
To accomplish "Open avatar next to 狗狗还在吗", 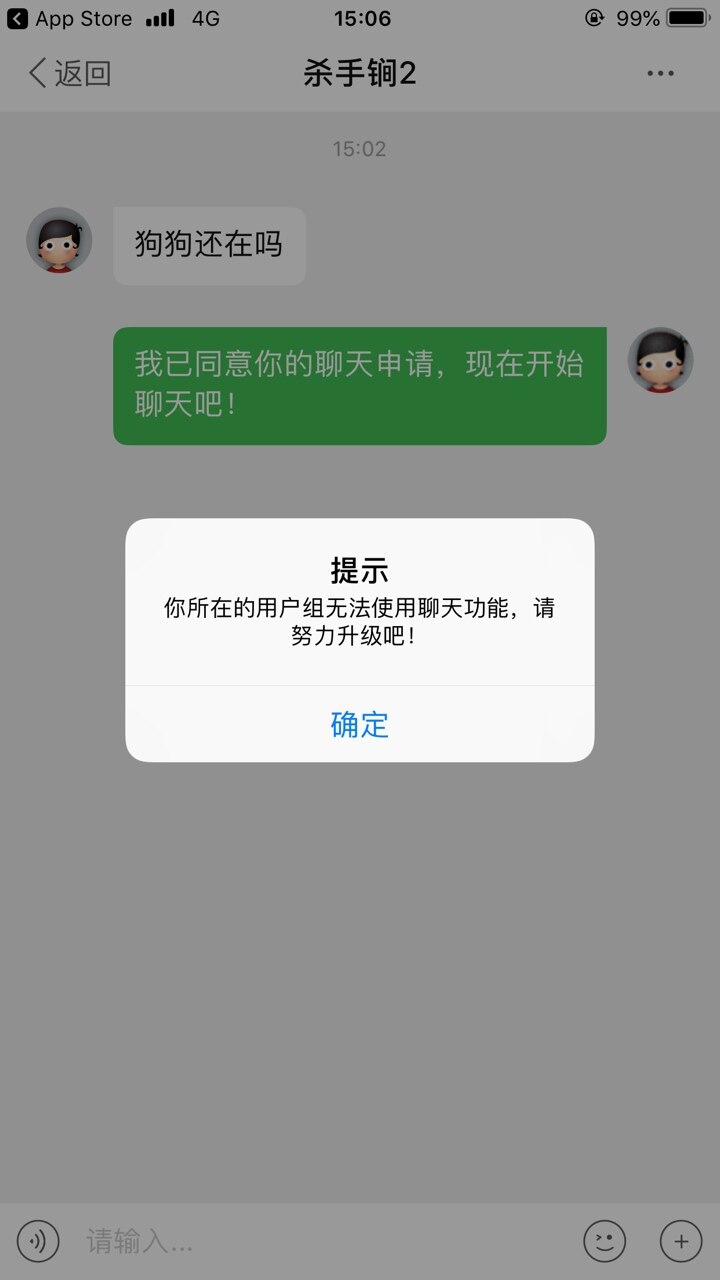I will pyautogui.click(x=59, y=241).
